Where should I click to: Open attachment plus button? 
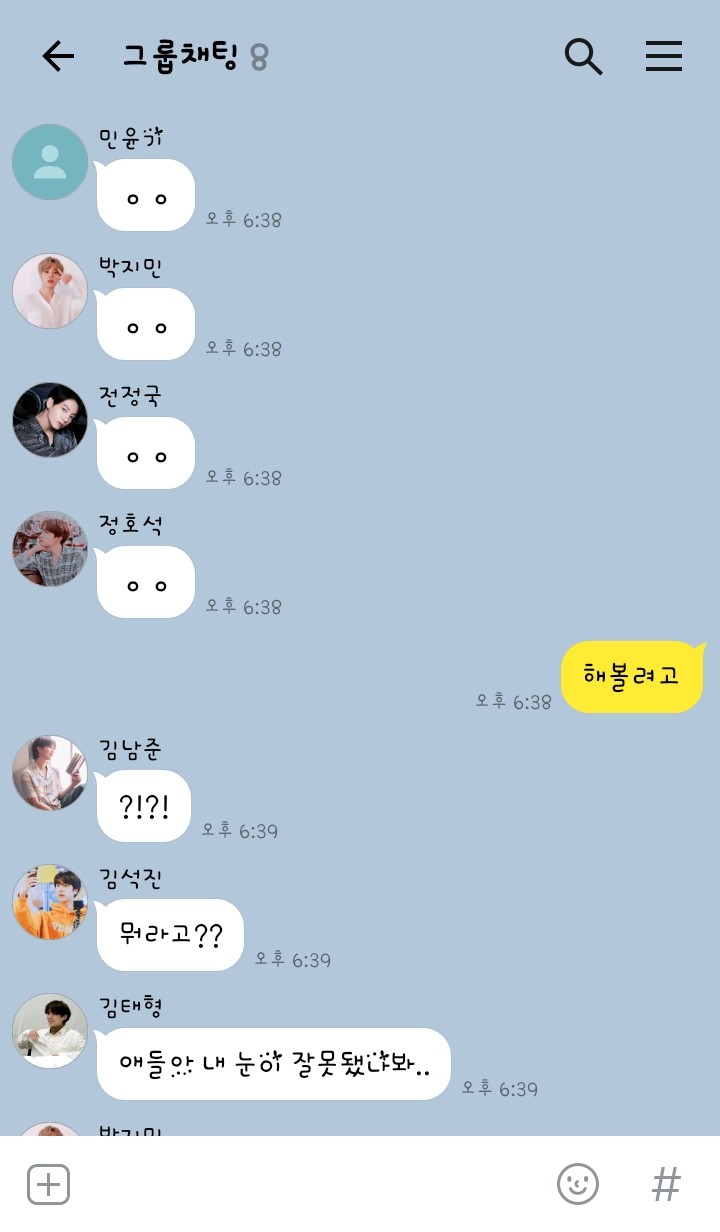coord(48,1185)
